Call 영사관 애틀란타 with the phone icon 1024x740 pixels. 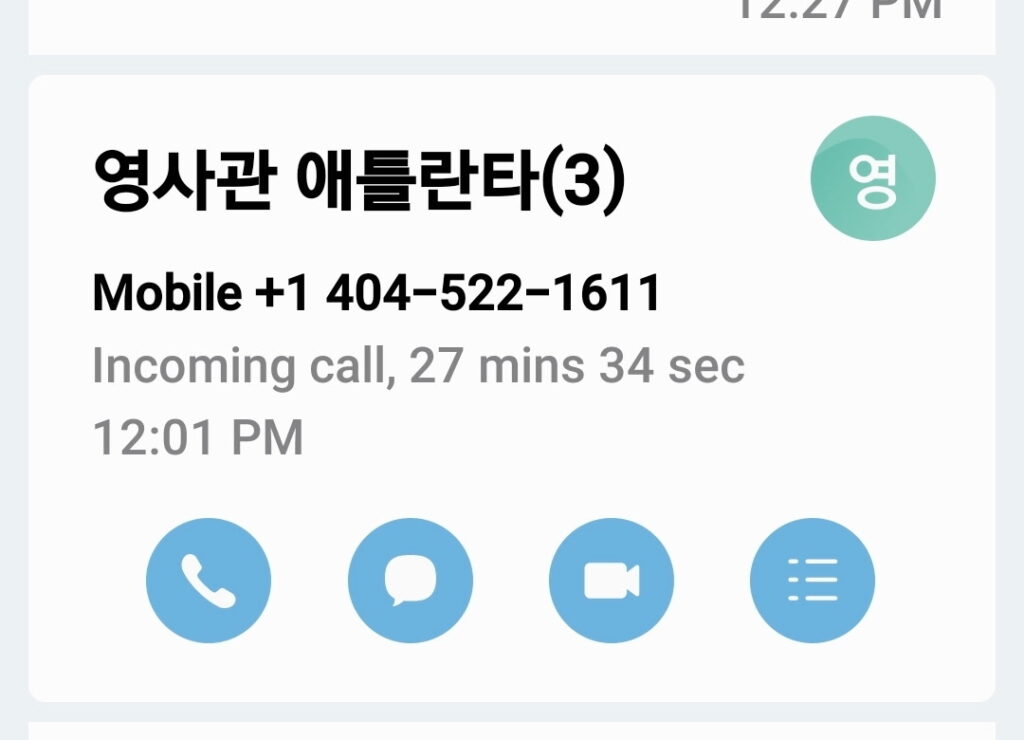(208, 580)
